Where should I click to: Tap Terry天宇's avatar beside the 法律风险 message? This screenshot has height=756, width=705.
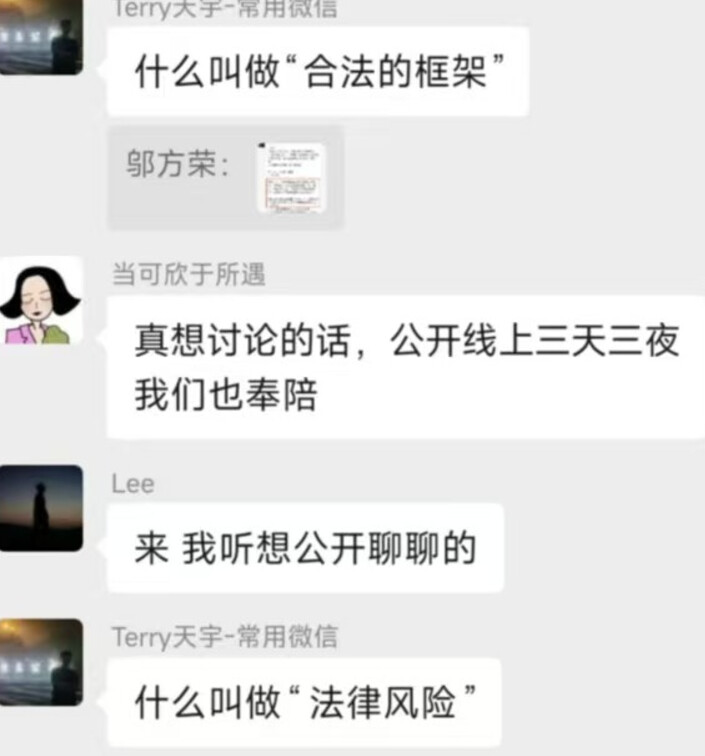tap(41, 661)
